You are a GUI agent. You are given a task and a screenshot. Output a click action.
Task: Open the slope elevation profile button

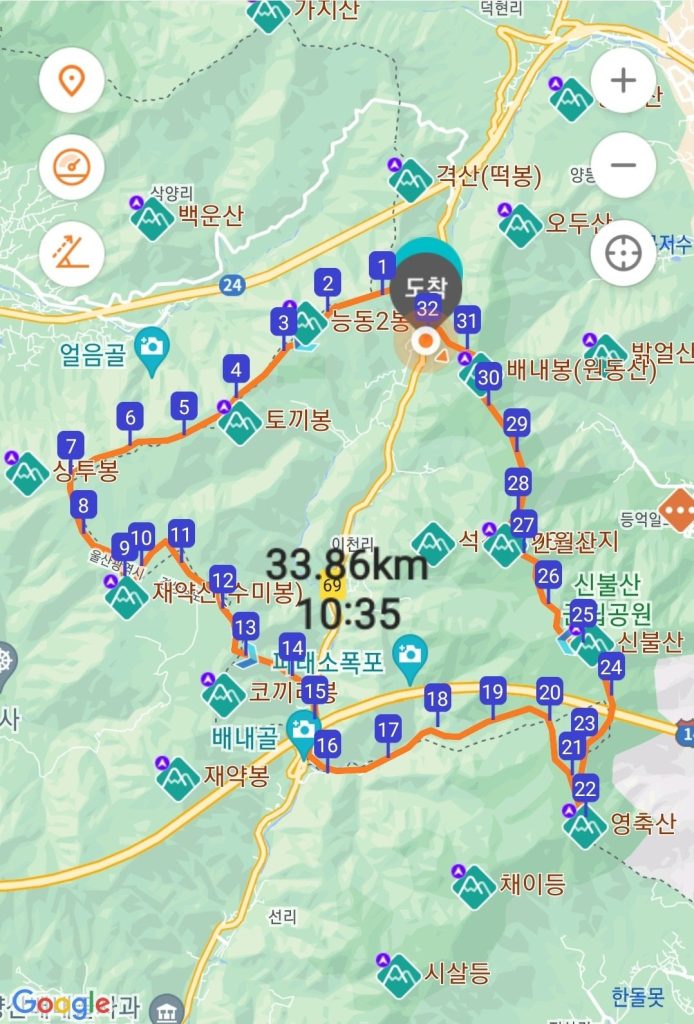point(72,252)
